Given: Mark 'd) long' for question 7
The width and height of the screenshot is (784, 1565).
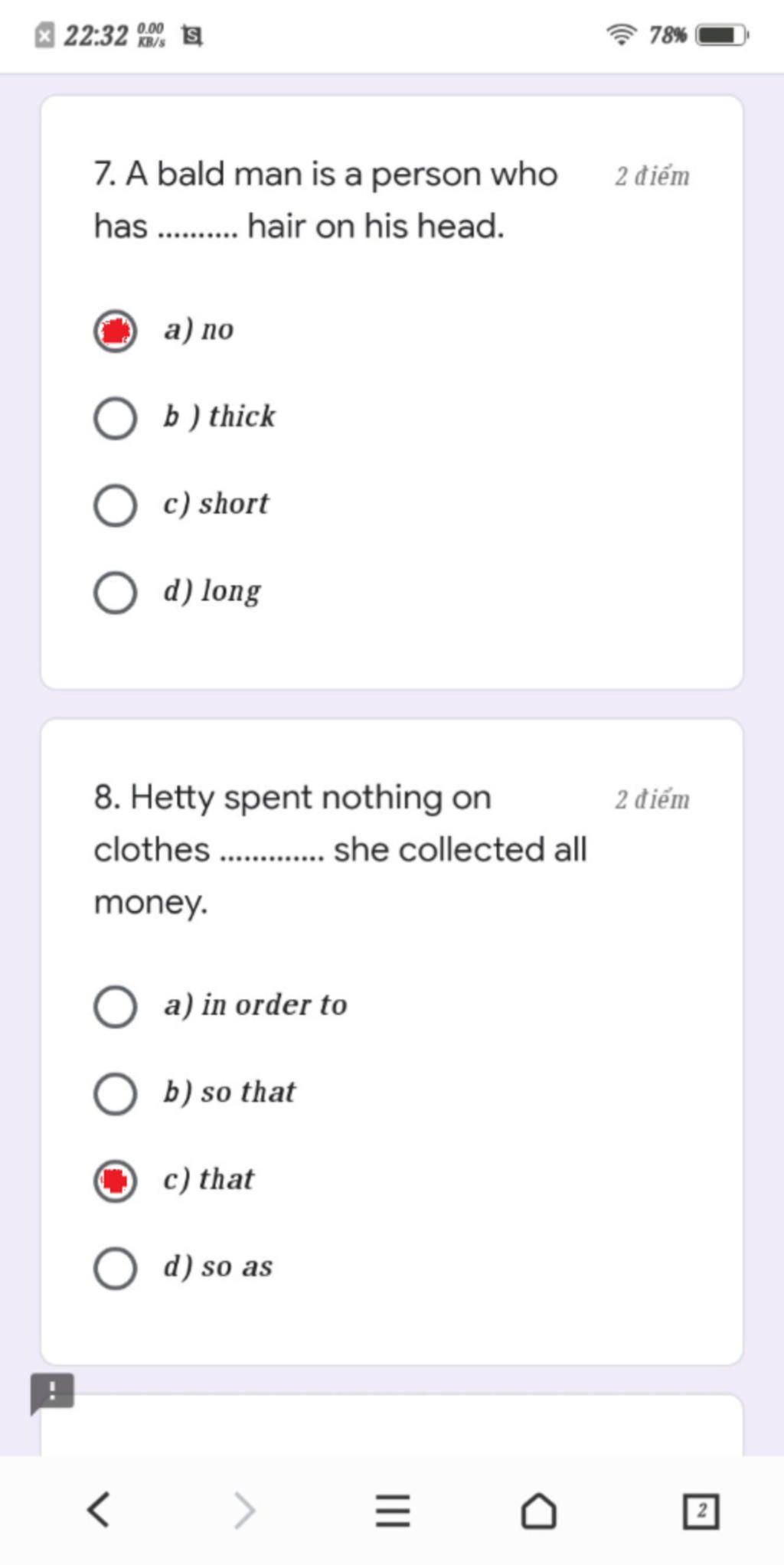Looking at the screenshot, I should [116, 593].
